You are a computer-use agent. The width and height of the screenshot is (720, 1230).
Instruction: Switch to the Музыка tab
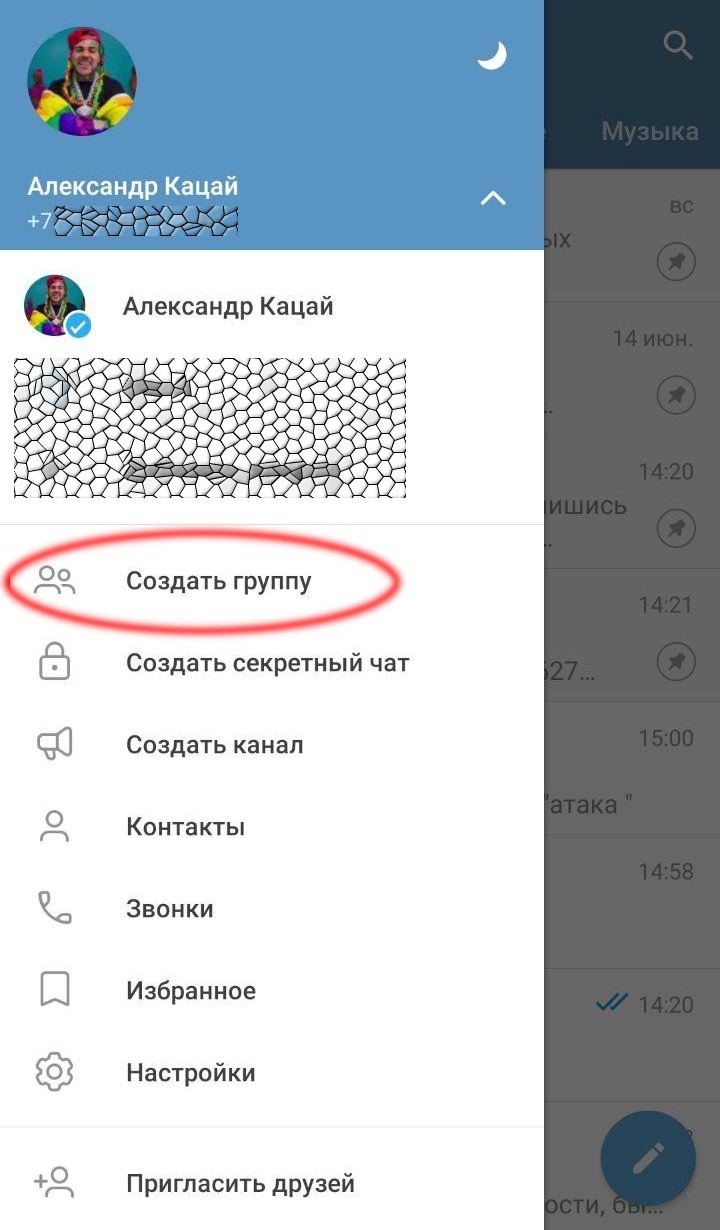[650, 131]
